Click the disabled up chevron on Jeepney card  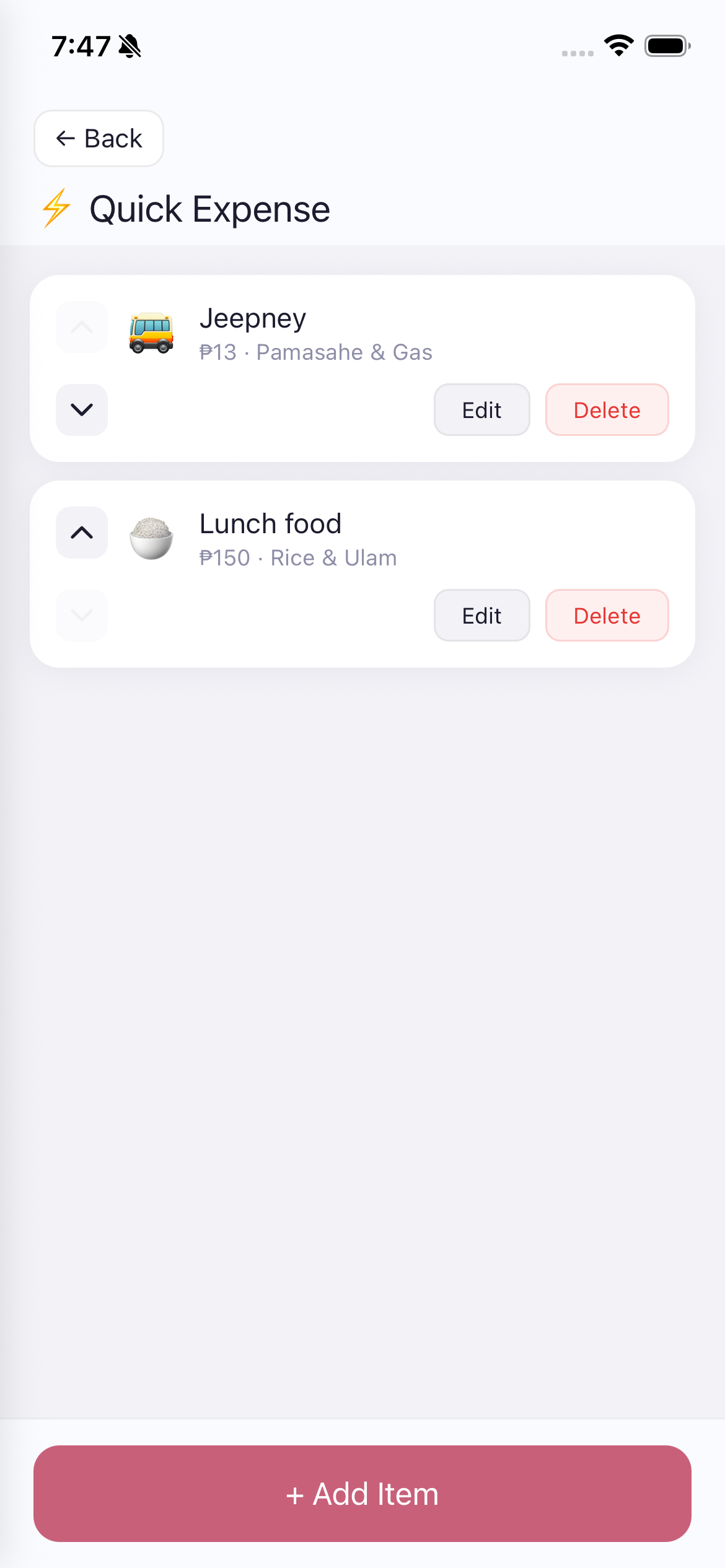click(x=81, y=327)
